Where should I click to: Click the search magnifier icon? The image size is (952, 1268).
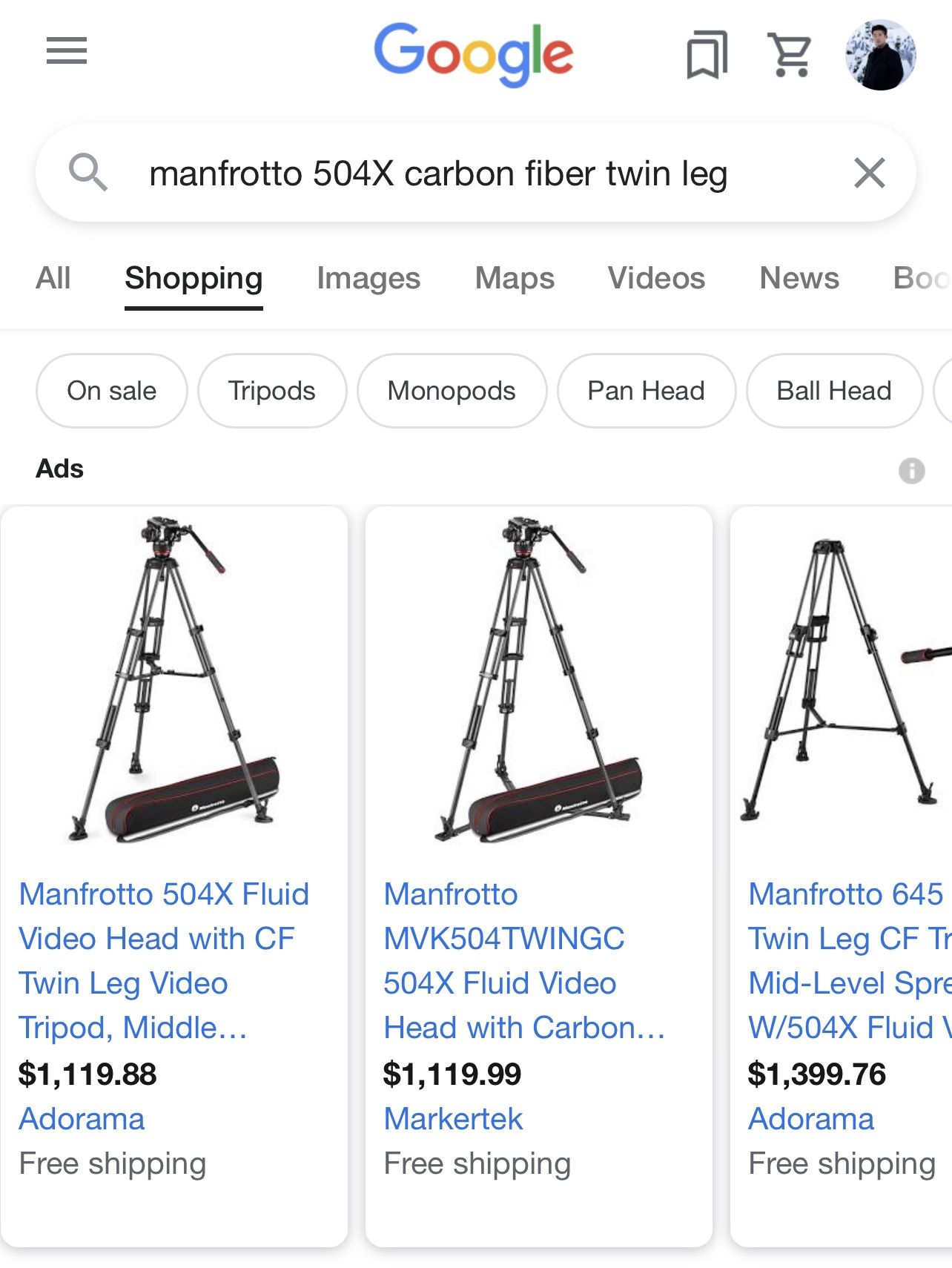[x=89, y=173]
